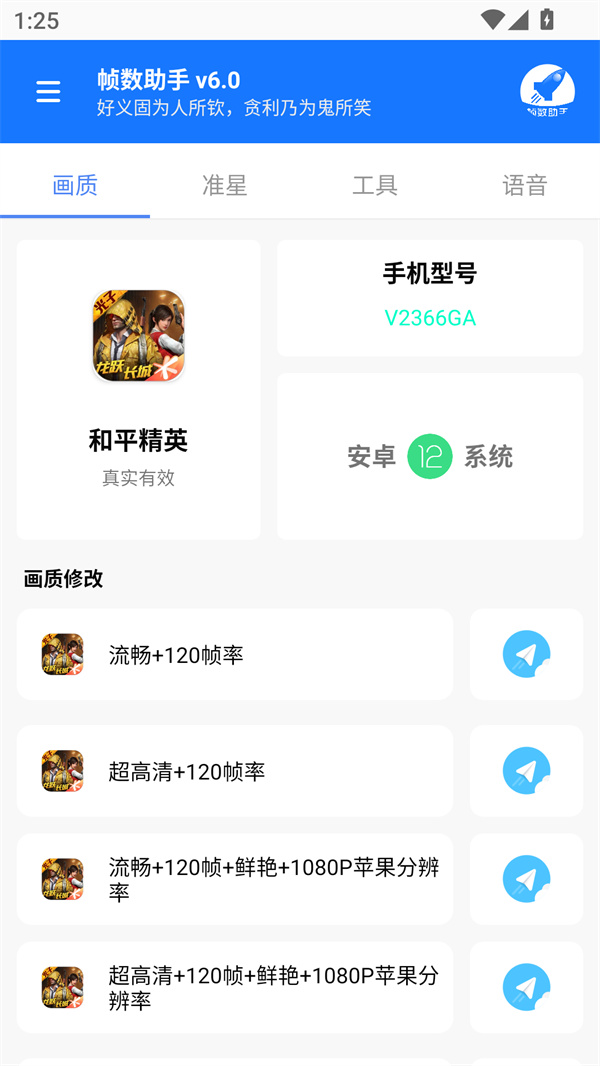The image size is (600, 1066).
Task: Apply 流畅+120帧率 using its send button
Action: (x=526, y=655)
